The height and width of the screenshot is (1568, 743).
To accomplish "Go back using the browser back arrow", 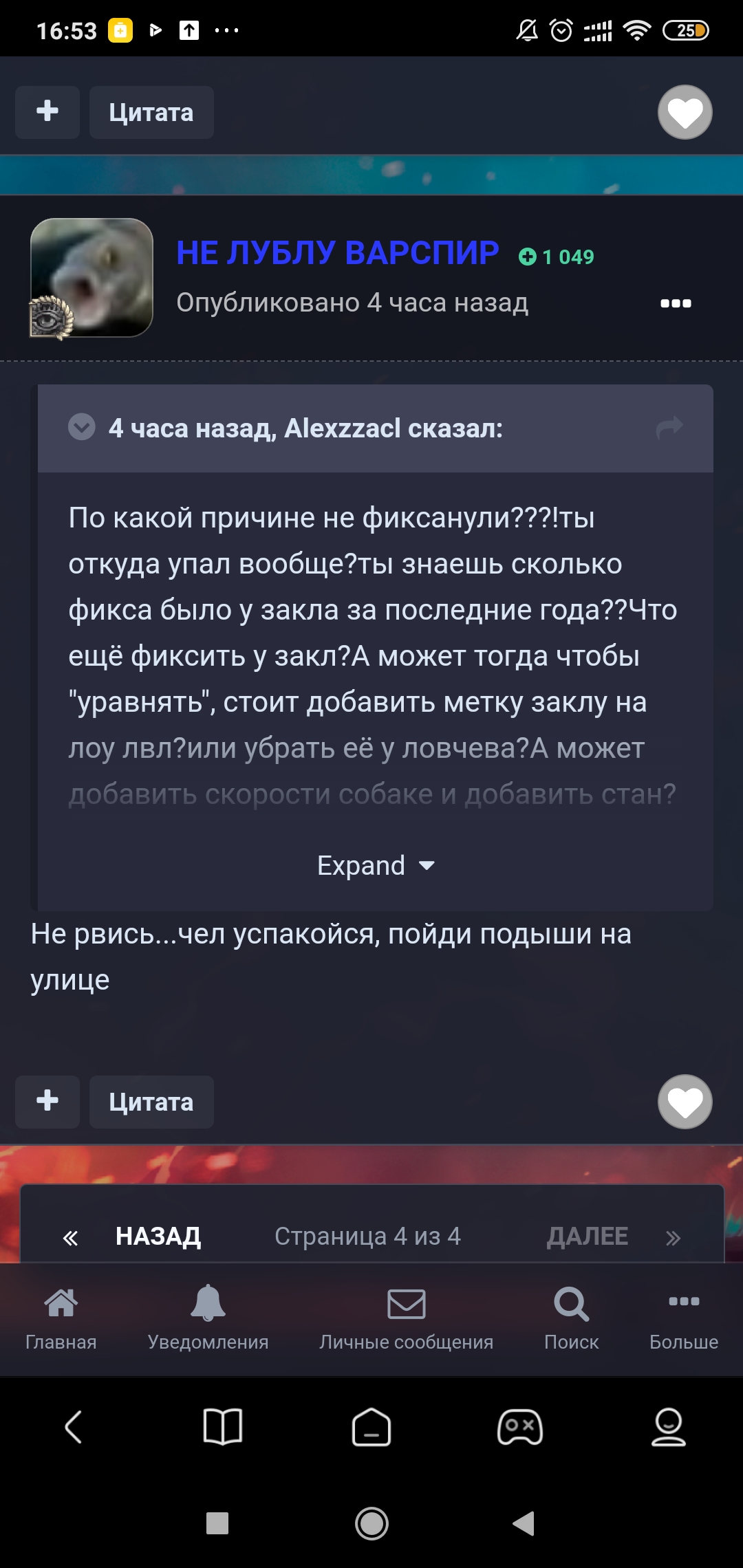I will tap(74, 1427).
